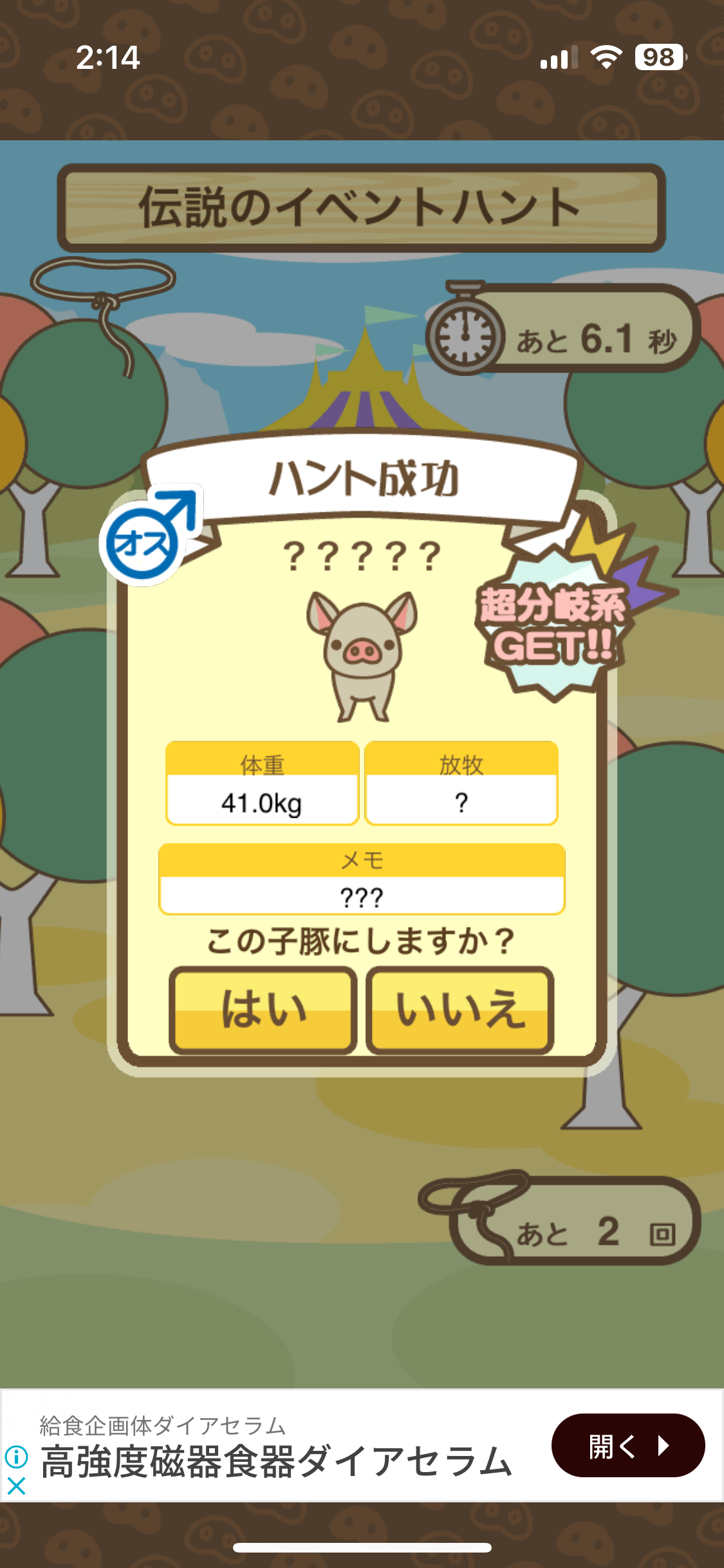Open the ad info icon
The height and width of the screenshot is (1568, 724).
pyautogui.click(x=16, y=1457)
